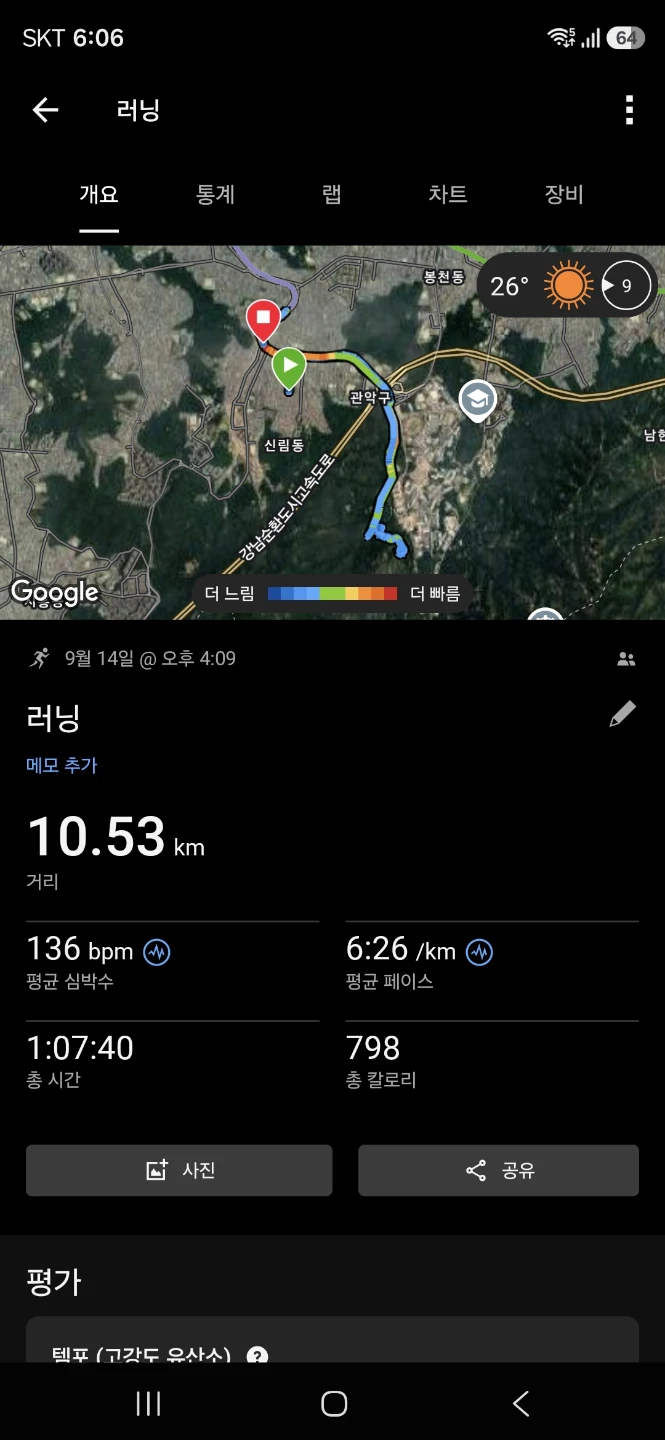Switch to the 통계 tab
The width and height of the screenshot is (665, 1440).
[x=216, y=194]
